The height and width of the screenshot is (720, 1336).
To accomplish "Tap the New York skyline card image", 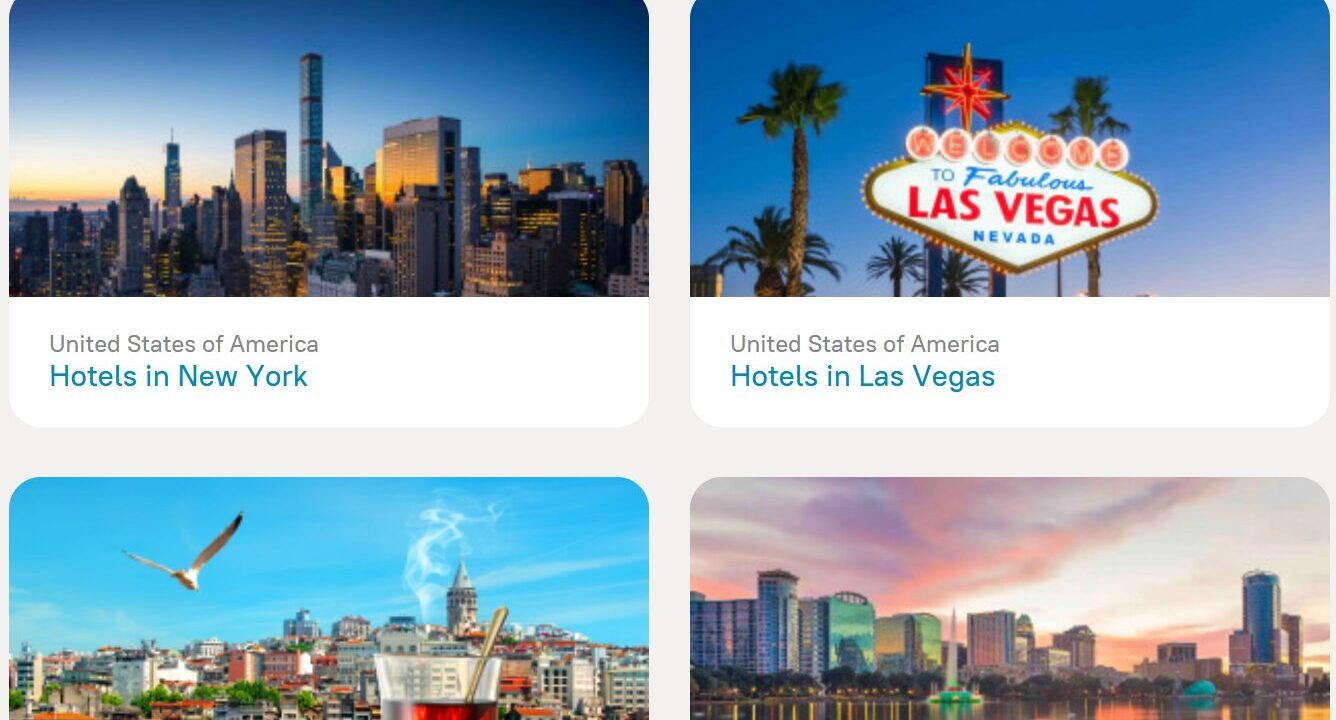I will click(x=329, y=150).
